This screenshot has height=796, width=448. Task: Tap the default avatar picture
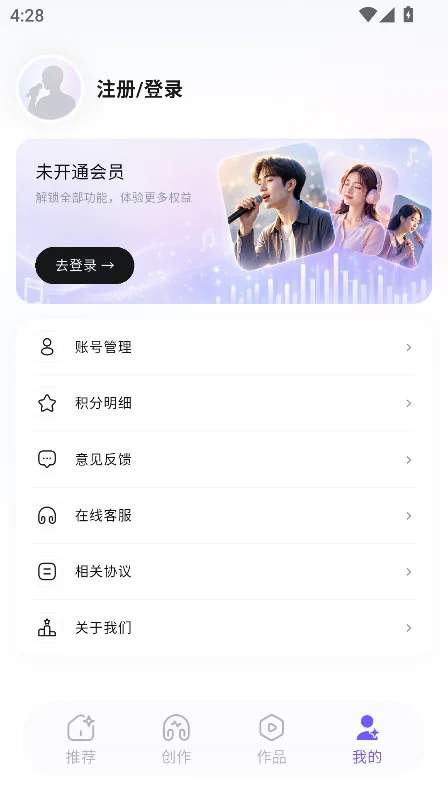click(x=50, y=89)
